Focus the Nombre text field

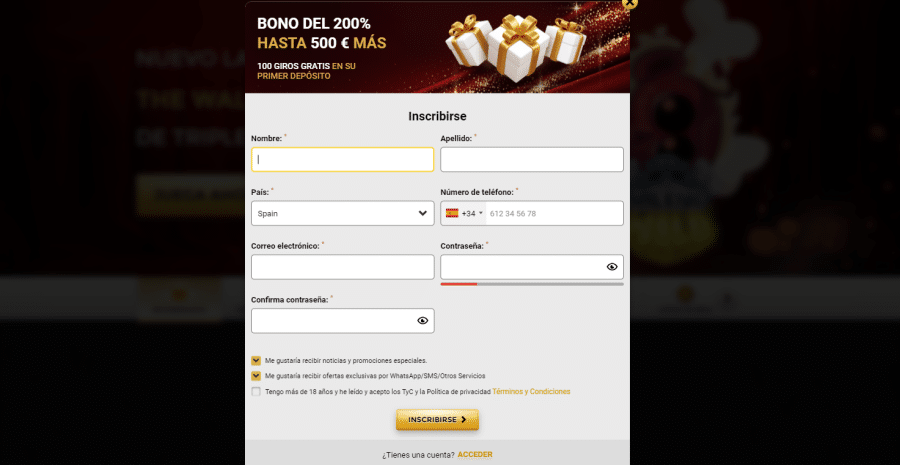pyautogui.click(x=342, y=160)
